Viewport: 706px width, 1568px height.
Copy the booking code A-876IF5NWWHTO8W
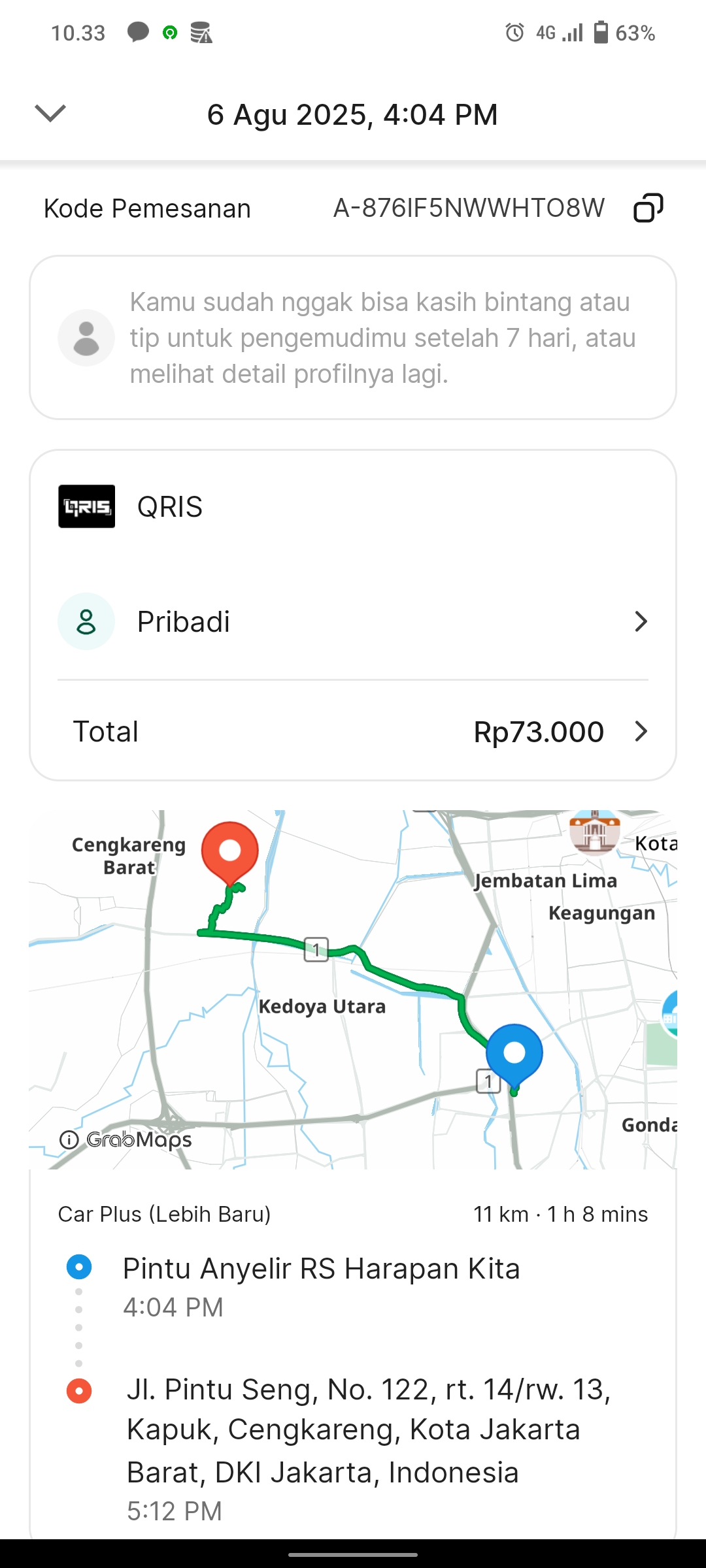pyautogui.click(x=648, y=208)
